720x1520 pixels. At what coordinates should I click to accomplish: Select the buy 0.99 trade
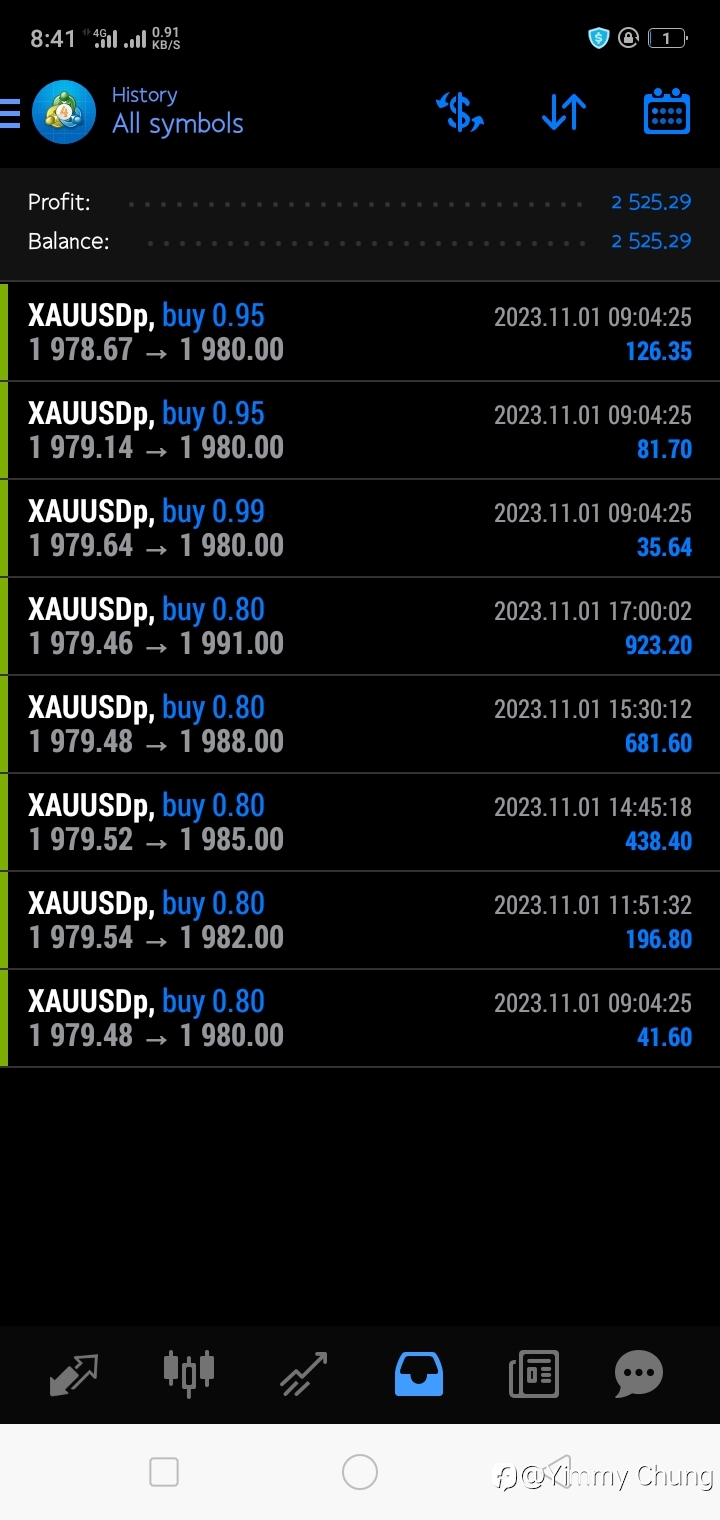point(360,528)
